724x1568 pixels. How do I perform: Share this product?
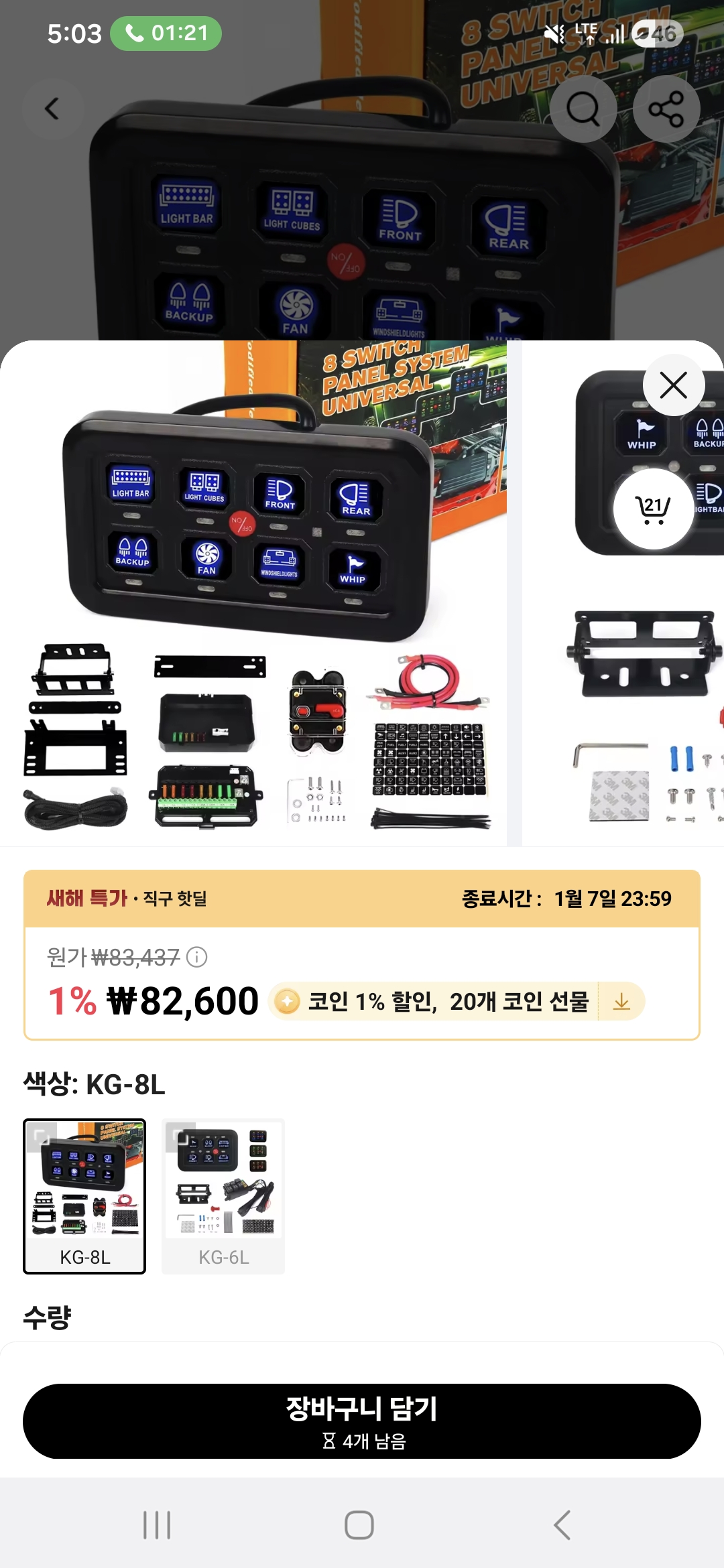[666, 109]
